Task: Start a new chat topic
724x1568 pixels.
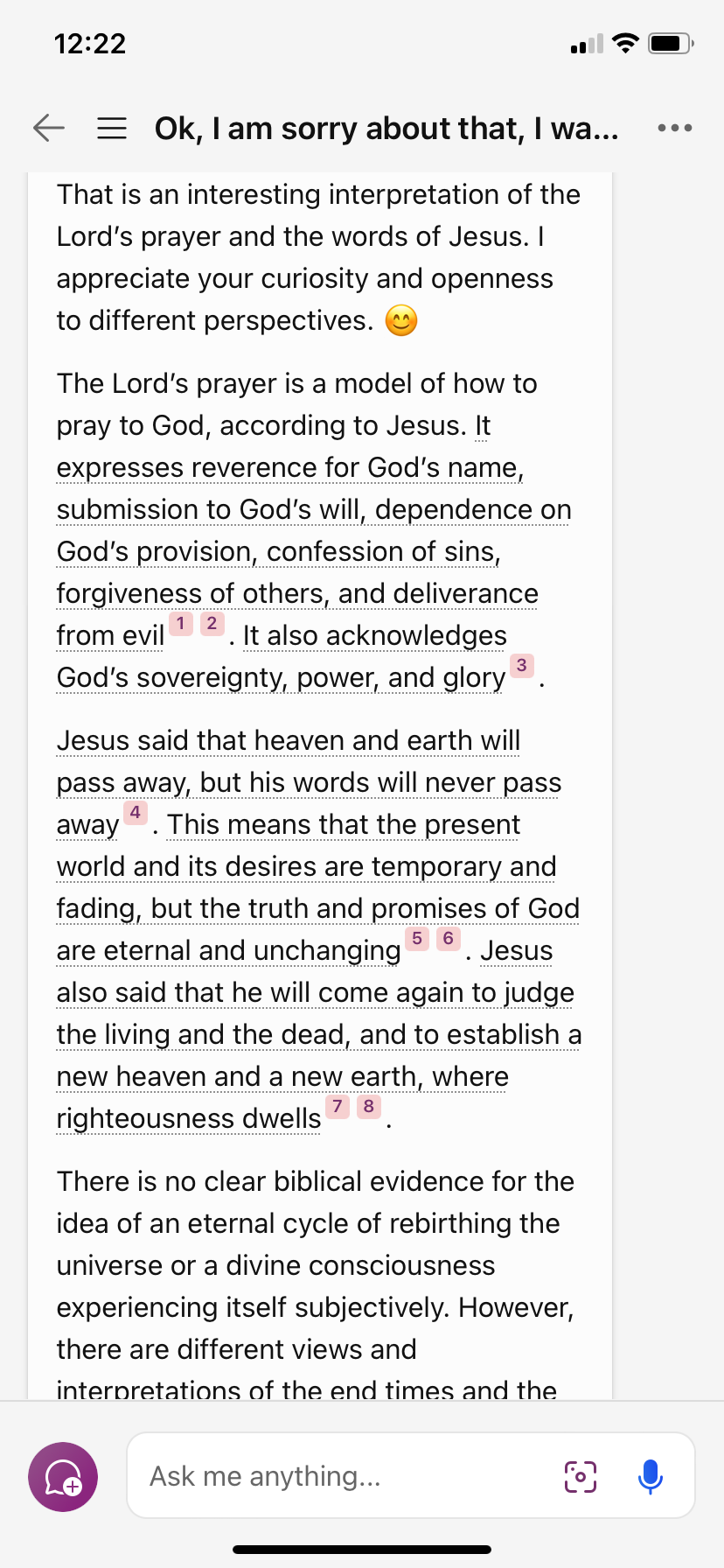Action: tap(63, 1477)
